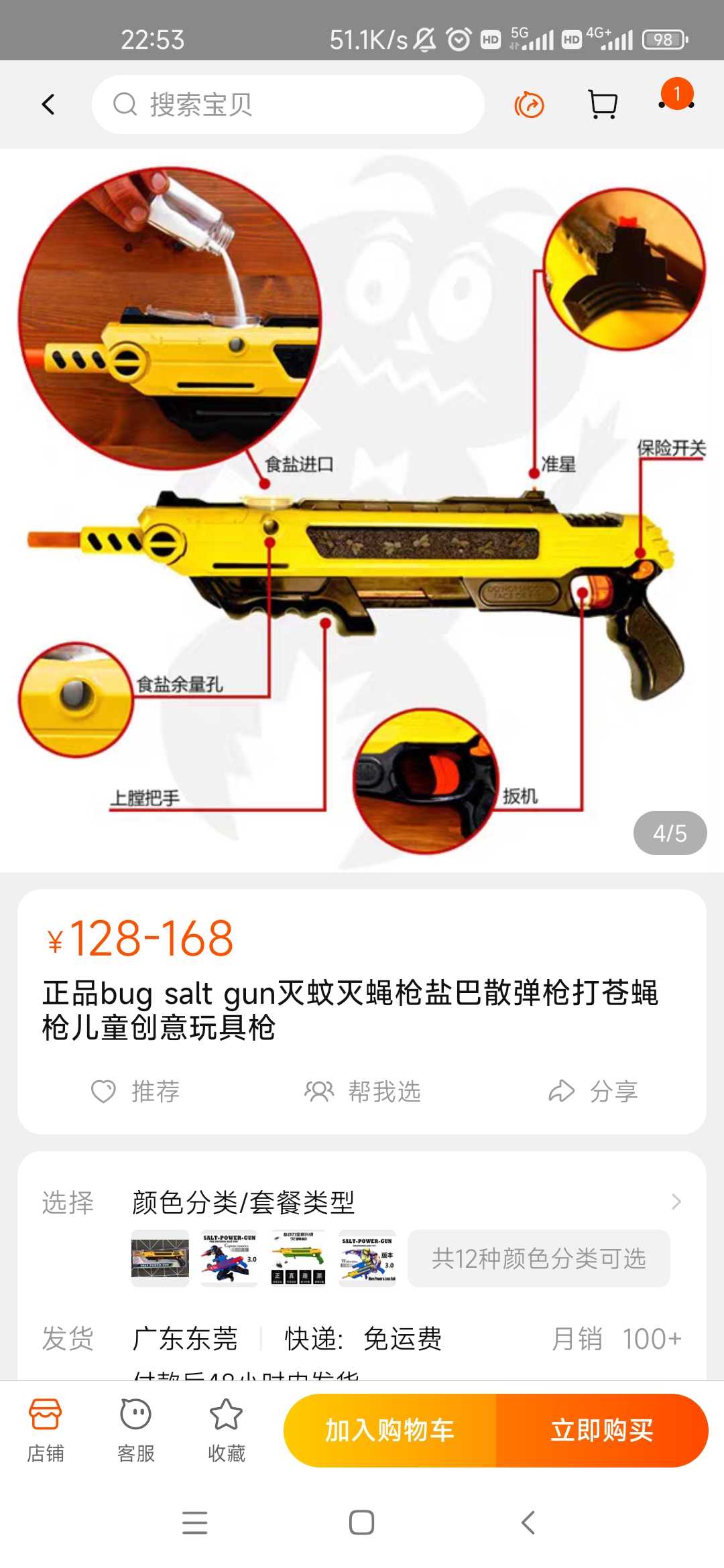Visit the seller's 店铺
724x1568 pixels.
46,1430
